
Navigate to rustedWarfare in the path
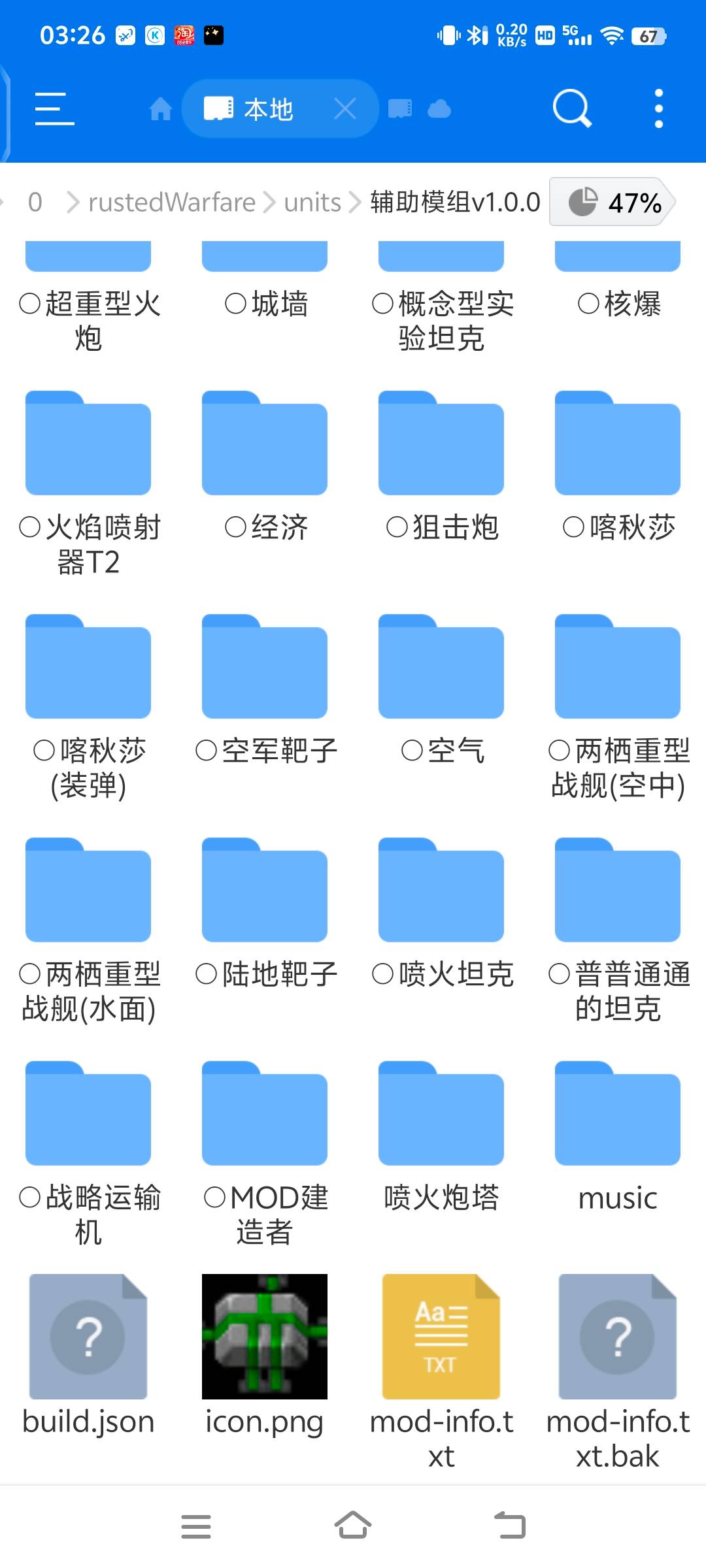pos(171,203)
